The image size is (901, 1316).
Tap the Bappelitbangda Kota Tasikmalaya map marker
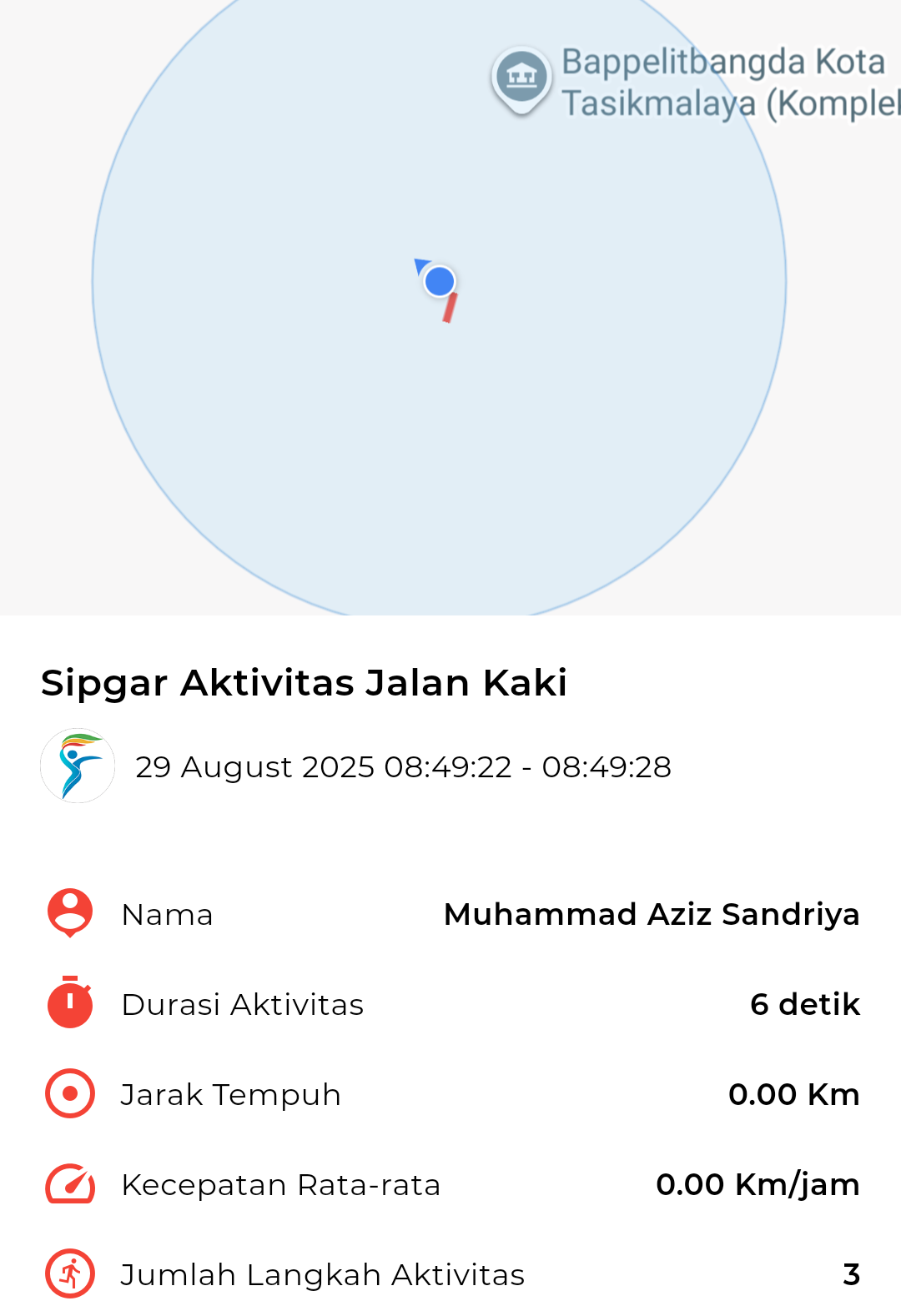521,78
